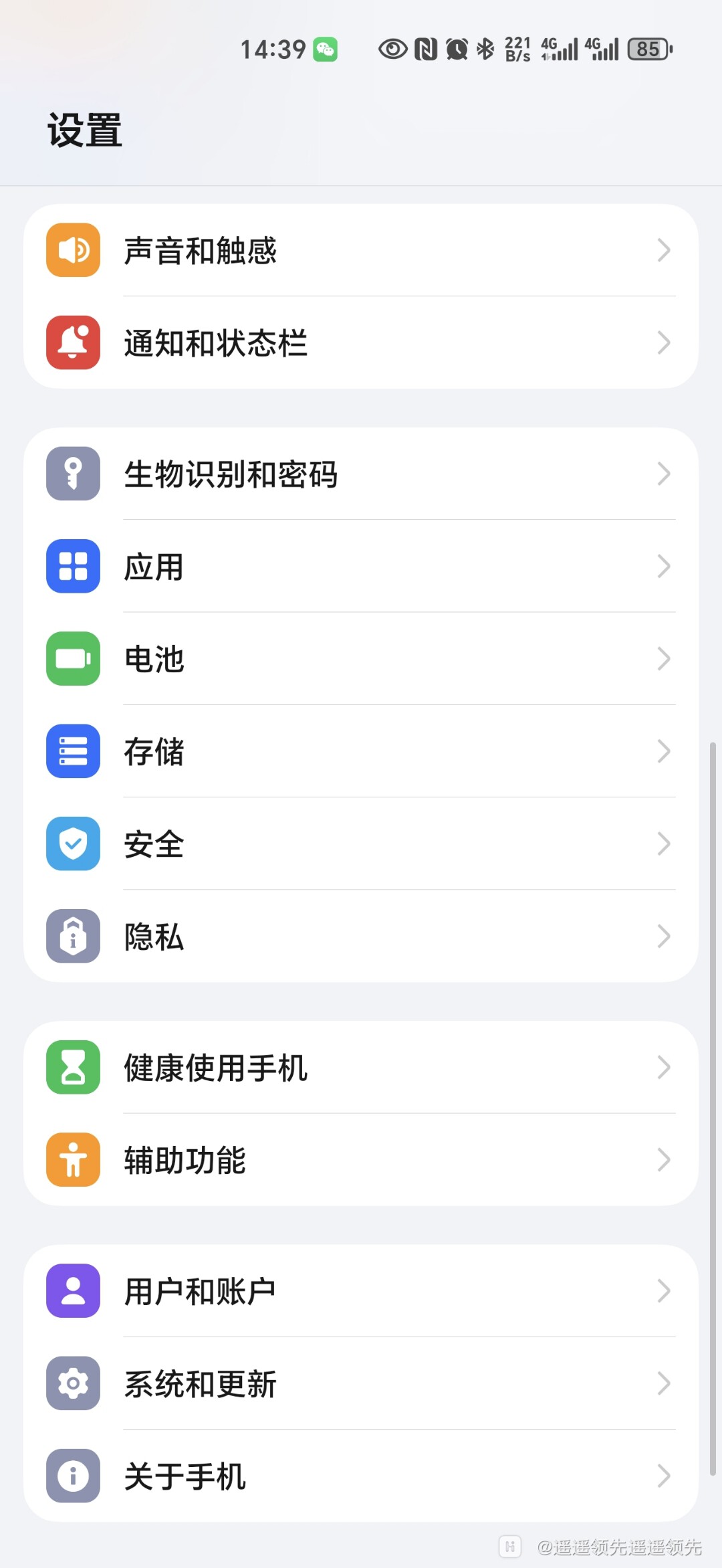Tap the 安全 shield icon

click(72, 844)
